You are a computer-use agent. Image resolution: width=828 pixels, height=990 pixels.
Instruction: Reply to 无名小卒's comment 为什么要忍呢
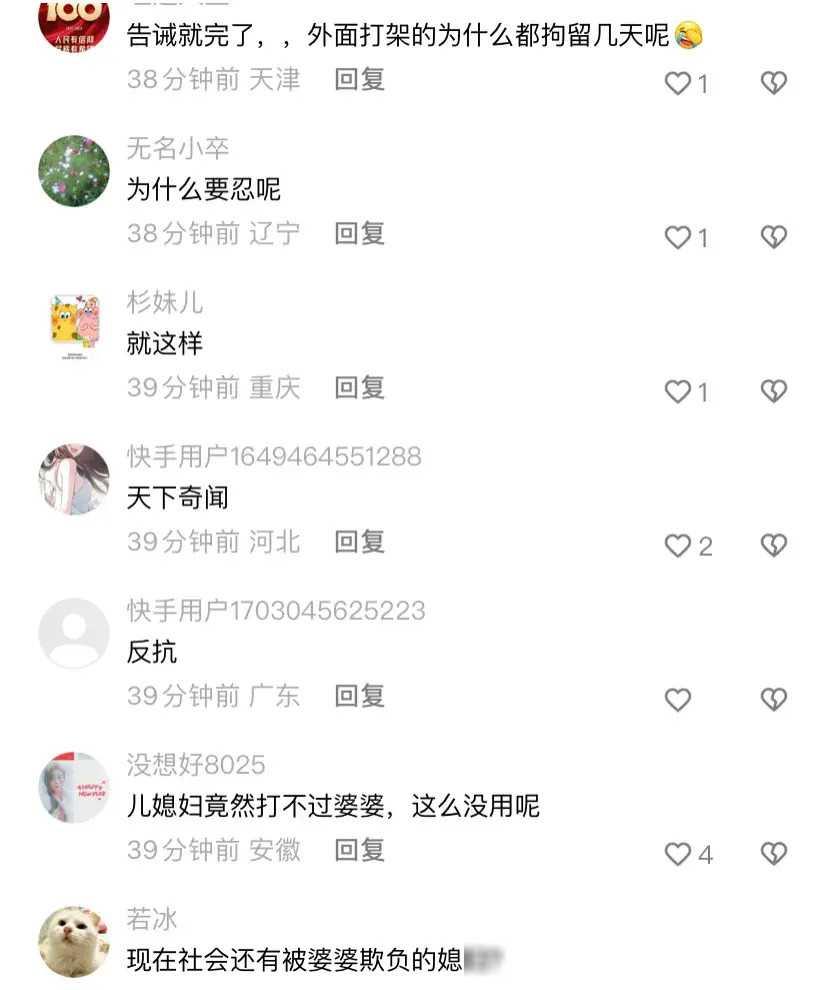click(359, 233)
